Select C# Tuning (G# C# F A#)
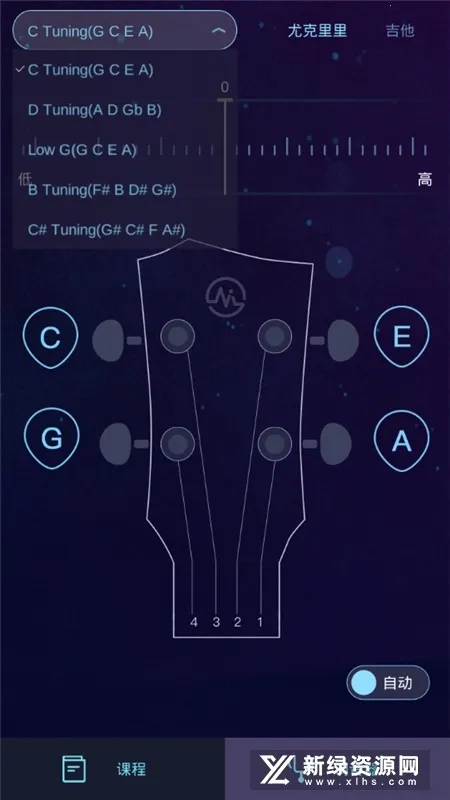The image size is (450, 800). point(125,230)
